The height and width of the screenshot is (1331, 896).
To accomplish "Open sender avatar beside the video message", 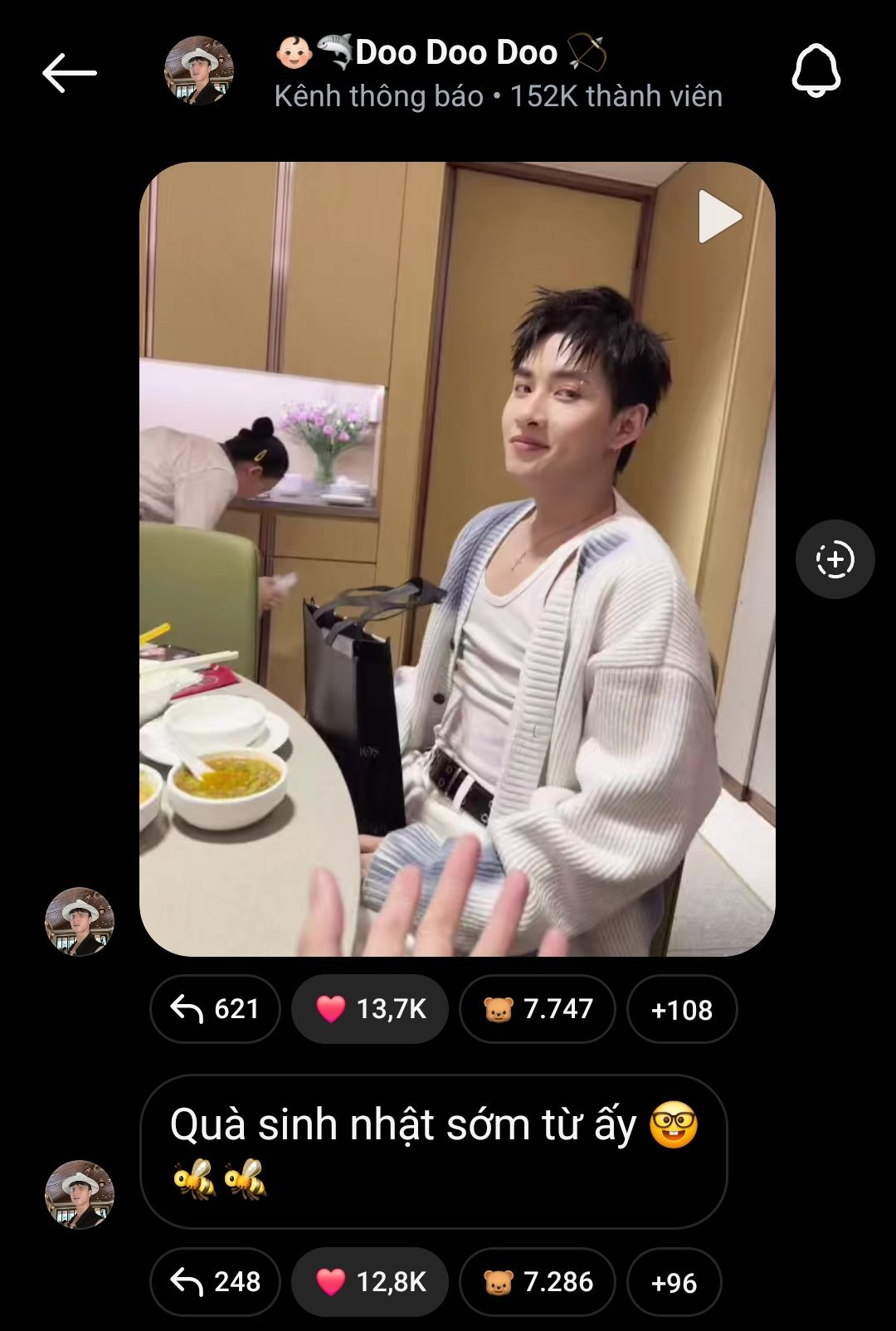I will 79,921.
